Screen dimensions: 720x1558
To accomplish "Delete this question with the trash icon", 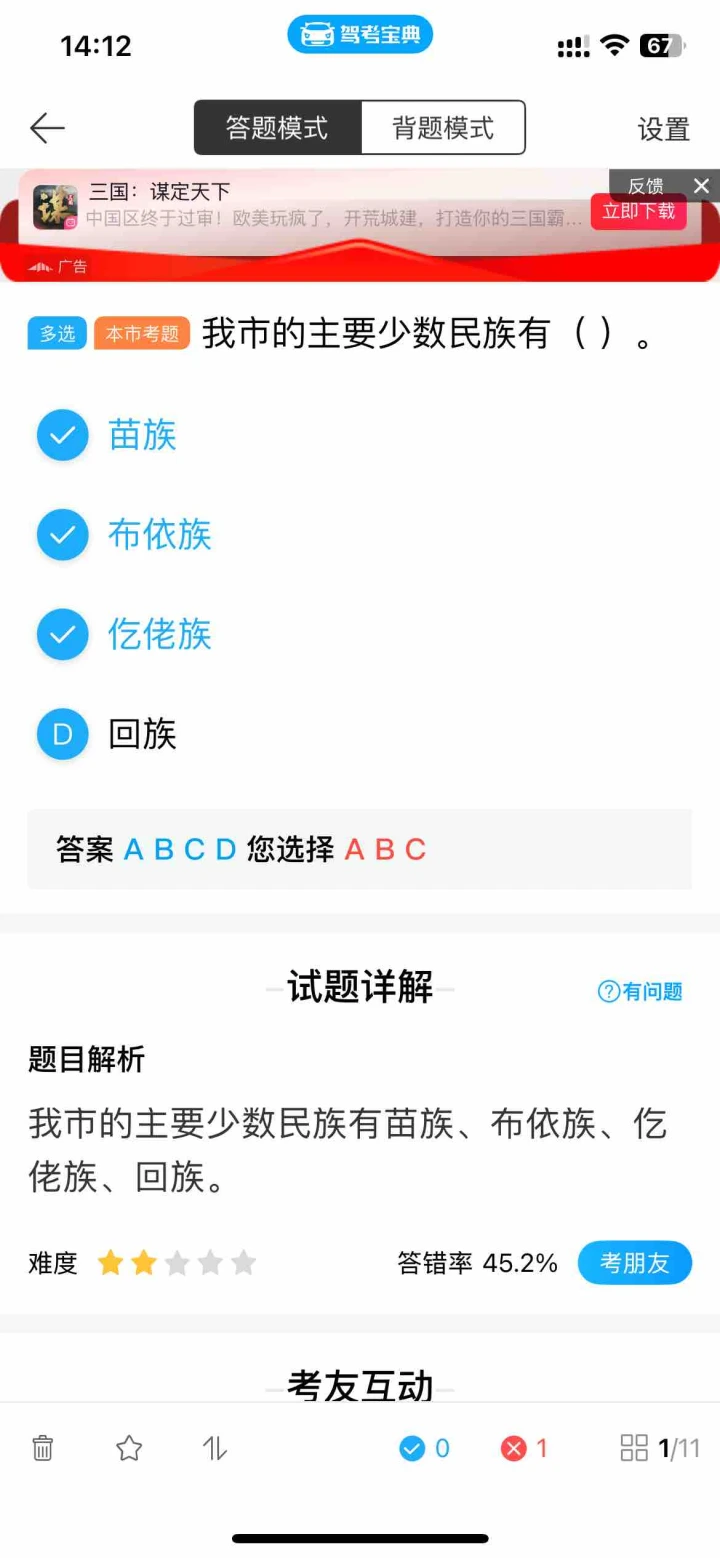I will tap(43, 1447).
